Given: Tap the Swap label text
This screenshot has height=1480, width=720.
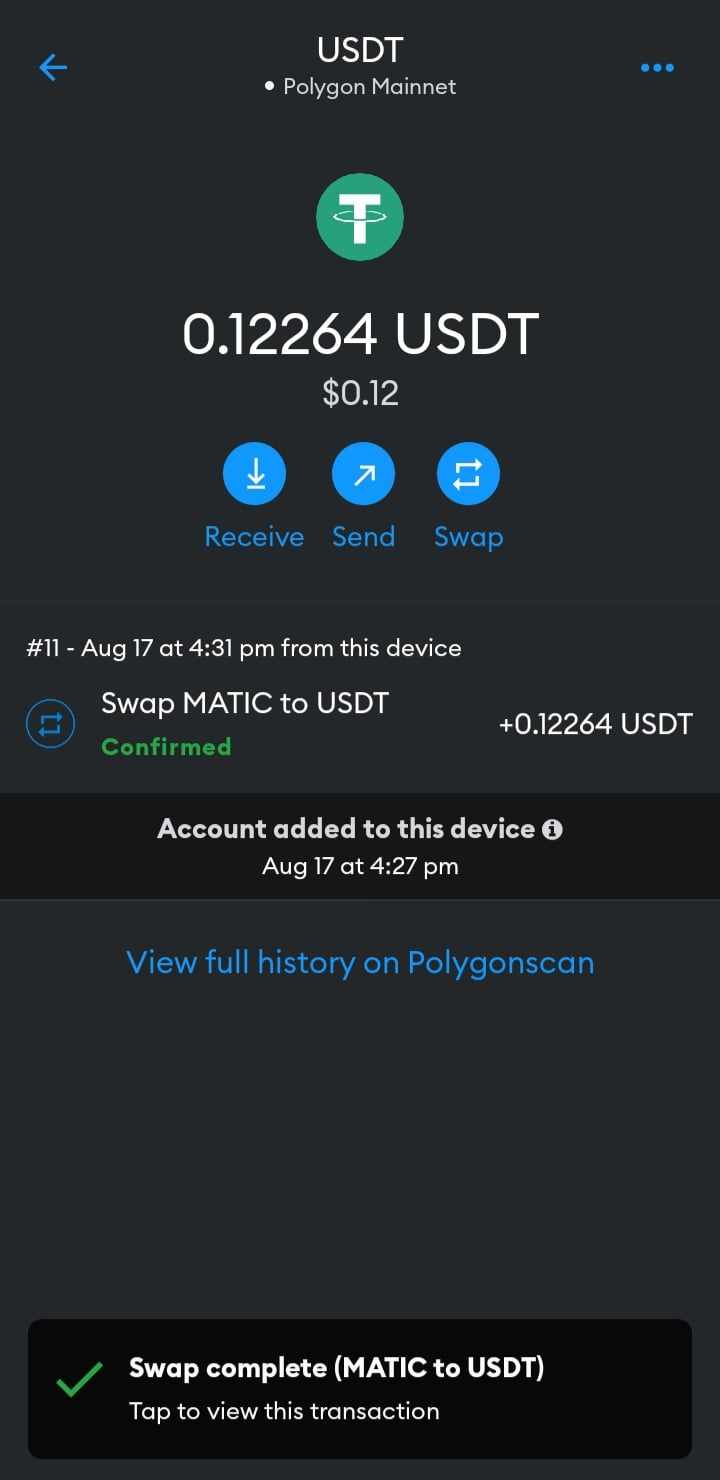Looking at the screenshot, I should (x=468, y=536).
